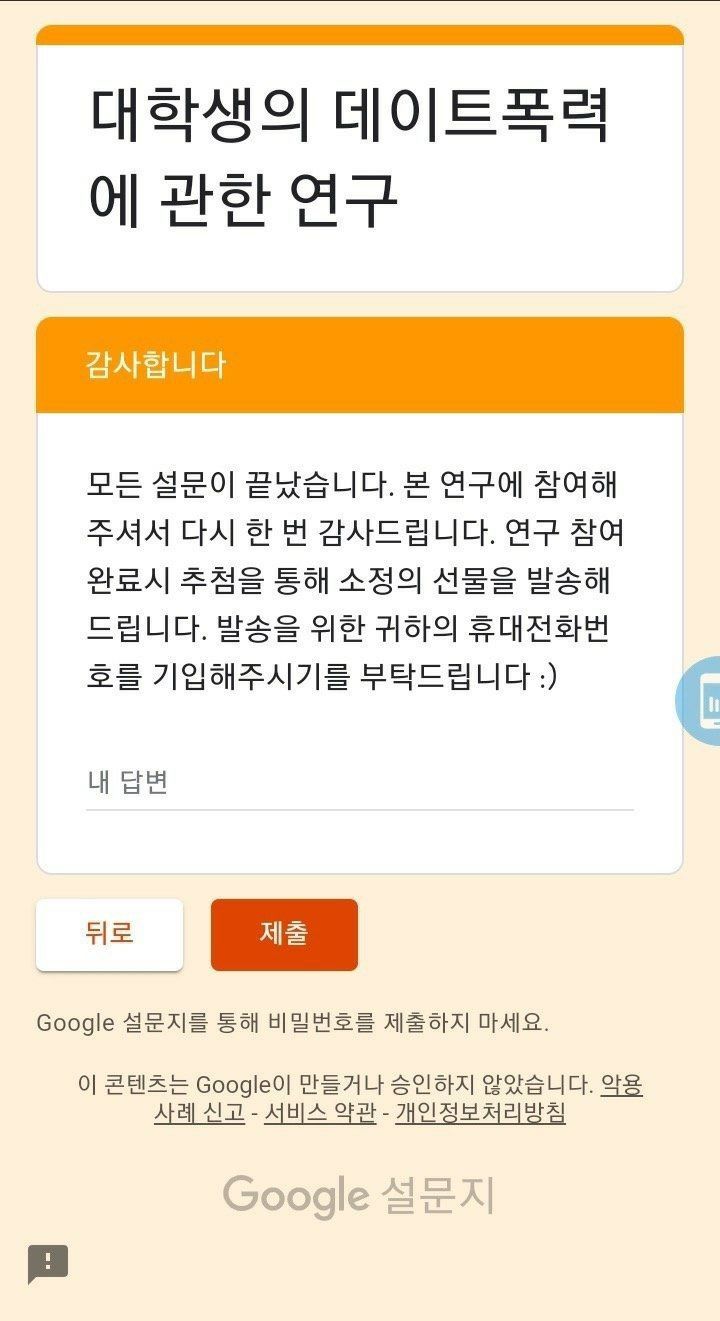This screenshot has width=720, height=1321.
Task: Open the feedback report icon
Action: point(48,1263)
